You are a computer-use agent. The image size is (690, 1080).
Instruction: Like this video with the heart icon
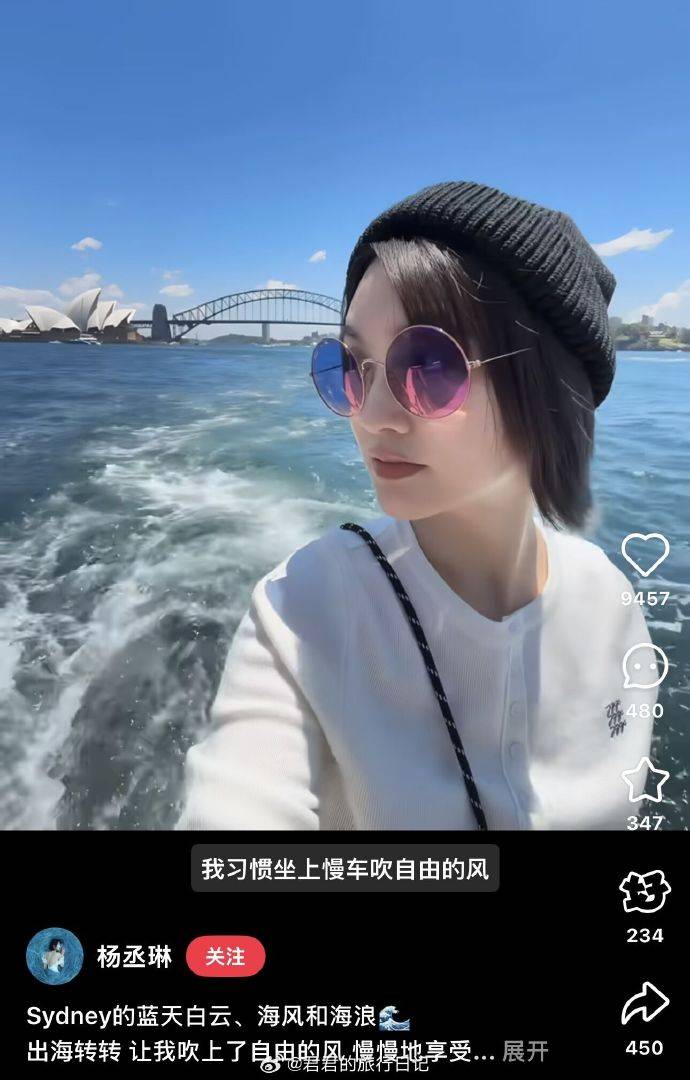[644, 555]
